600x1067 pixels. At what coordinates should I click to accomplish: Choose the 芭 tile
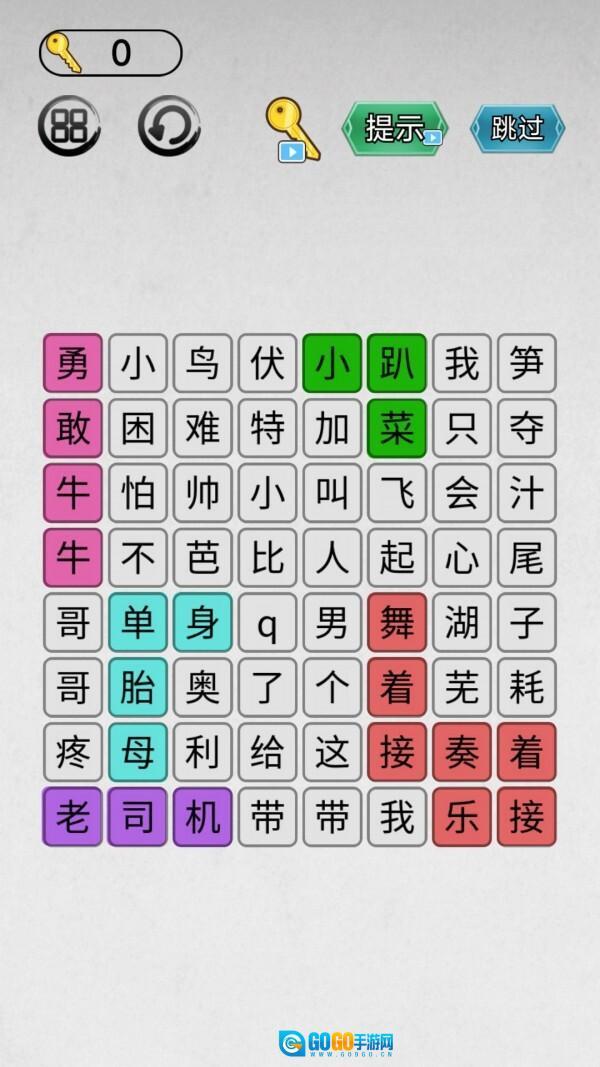(203, 558)
